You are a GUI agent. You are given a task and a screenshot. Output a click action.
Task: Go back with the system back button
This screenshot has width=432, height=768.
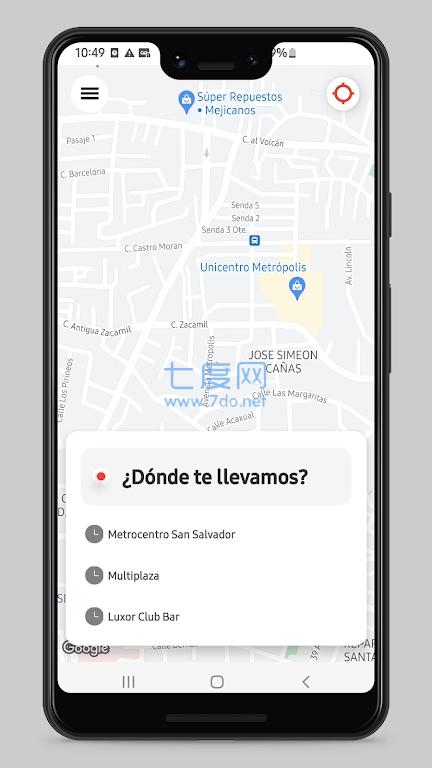(x=306, y=681)
